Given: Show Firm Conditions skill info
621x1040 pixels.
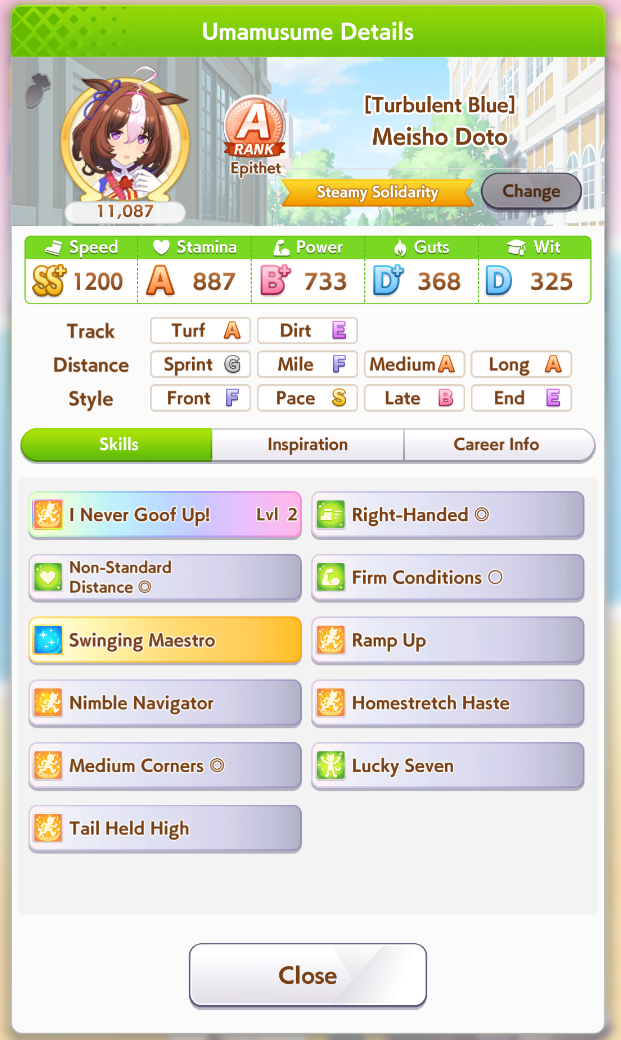Looking at the screenshot, I should pos(448,577).
